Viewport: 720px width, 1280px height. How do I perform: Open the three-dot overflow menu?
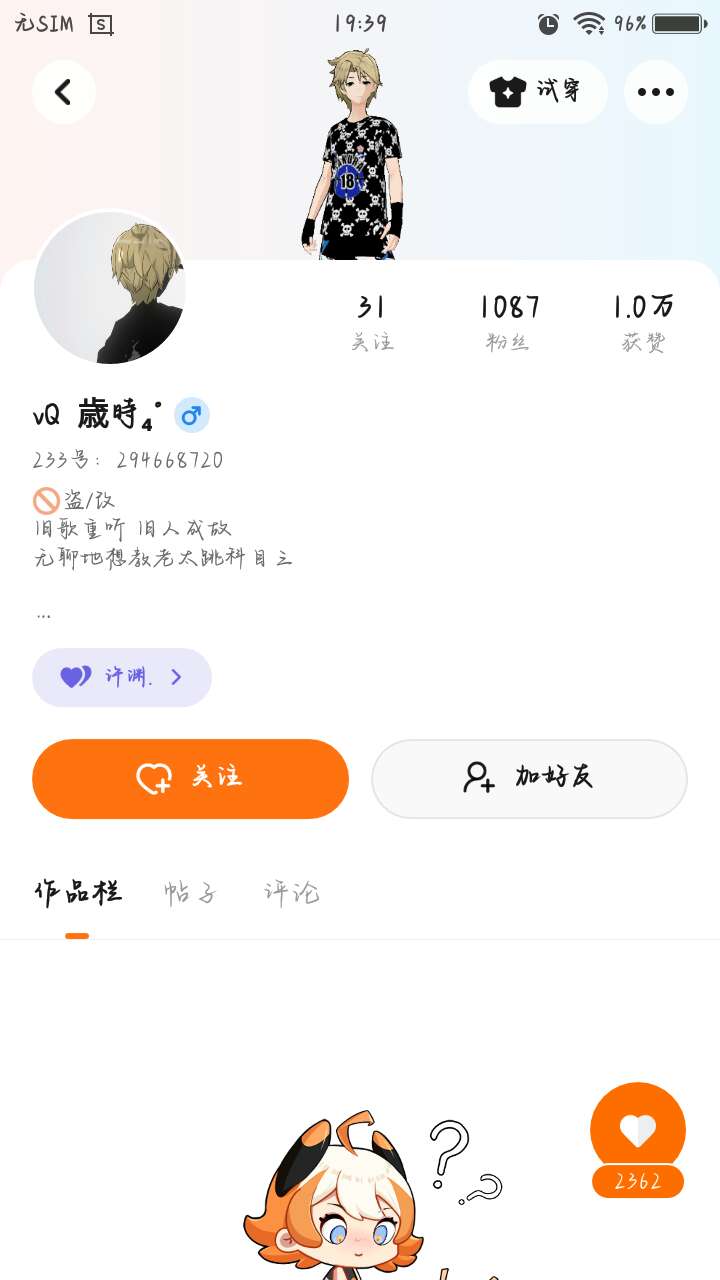point(655,92)
